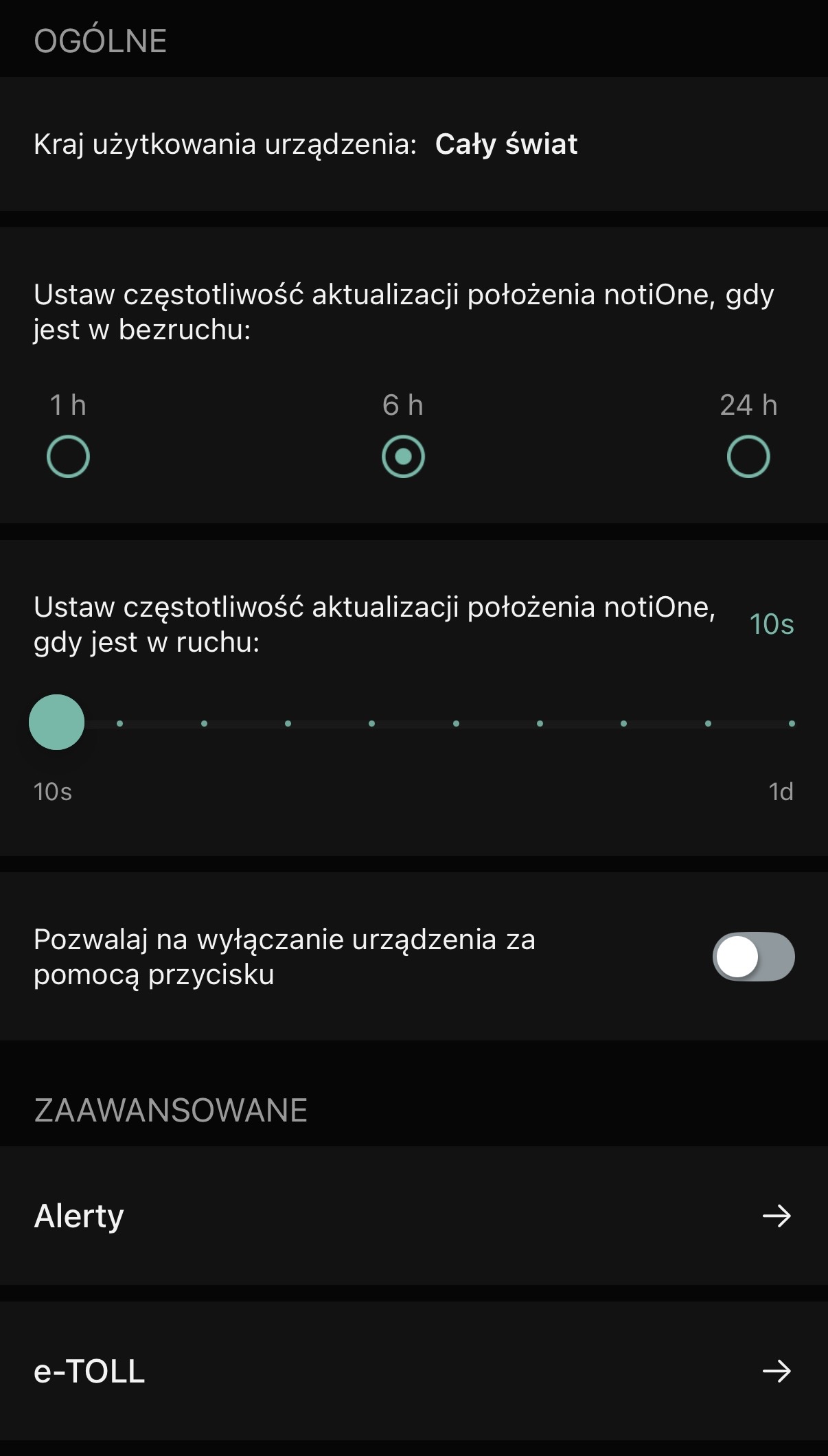828x1456 pixels.
Task: Change the device usage country setting
Action: click(x=506, y=144)
